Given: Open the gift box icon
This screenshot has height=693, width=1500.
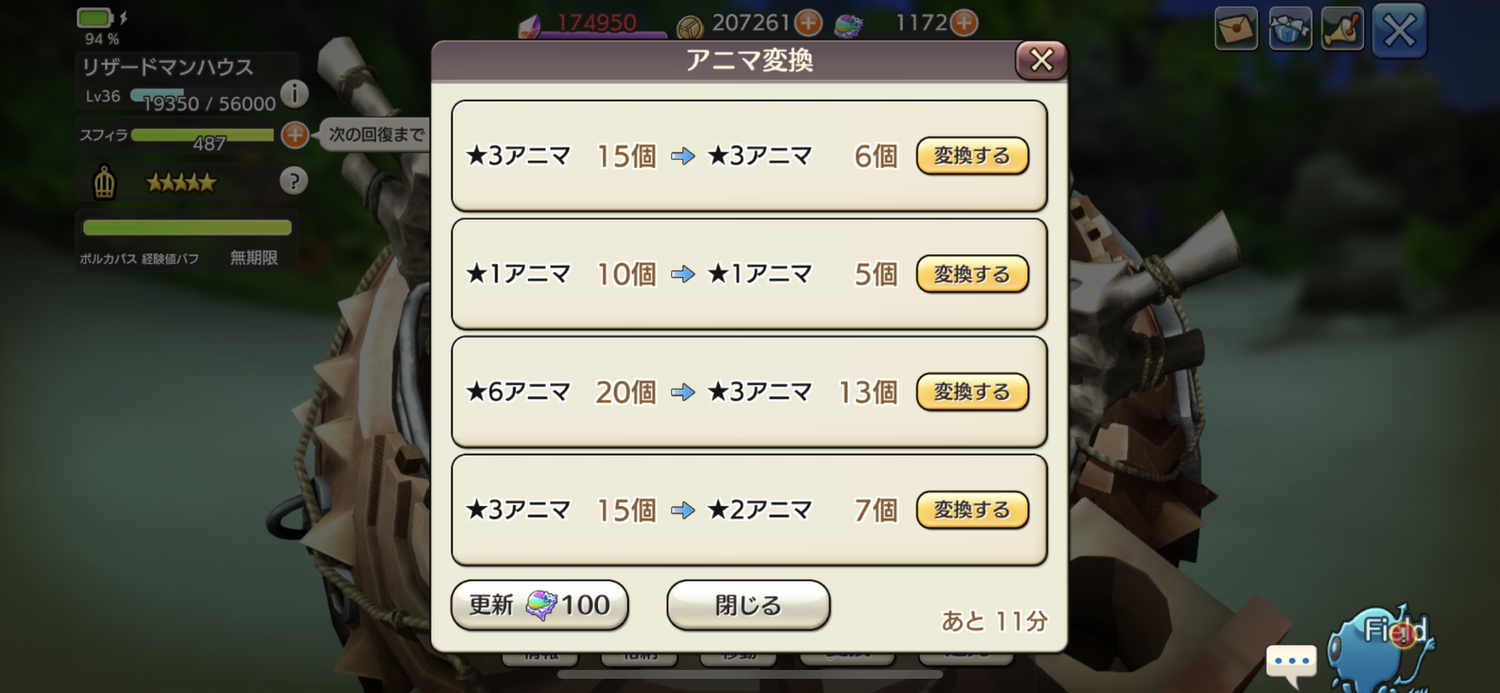Looking at the screenshot, I should pyautogui.click(x=1290, y=29).
